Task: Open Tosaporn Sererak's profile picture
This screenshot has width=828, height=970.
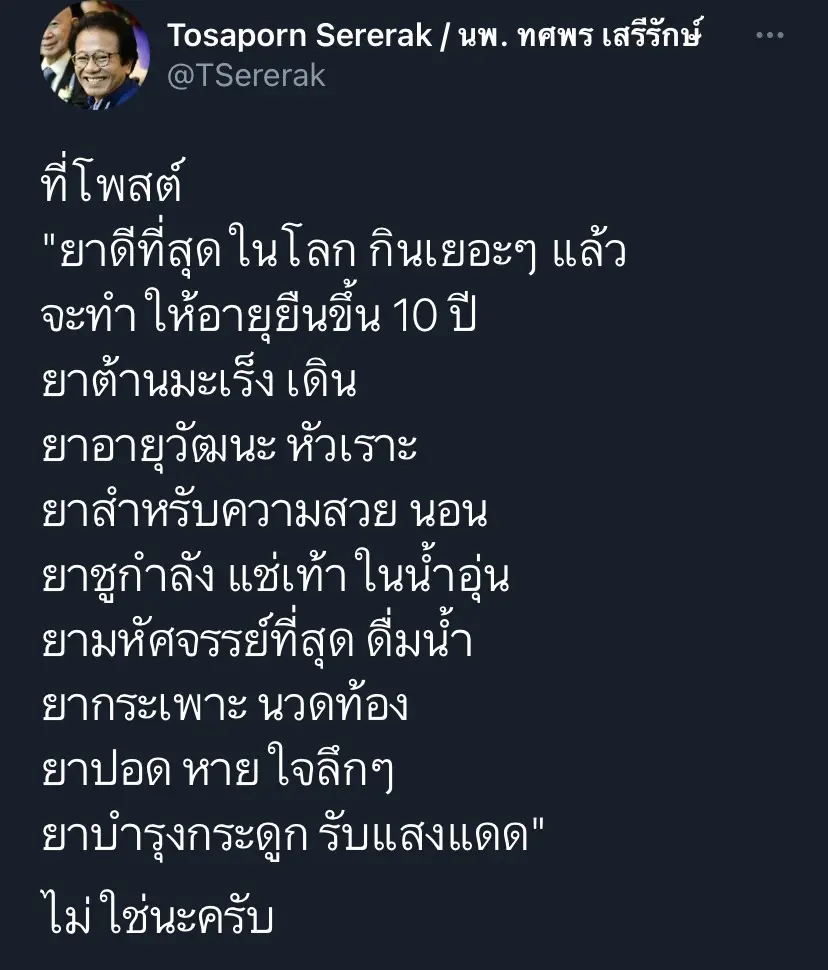Action: 95,56
